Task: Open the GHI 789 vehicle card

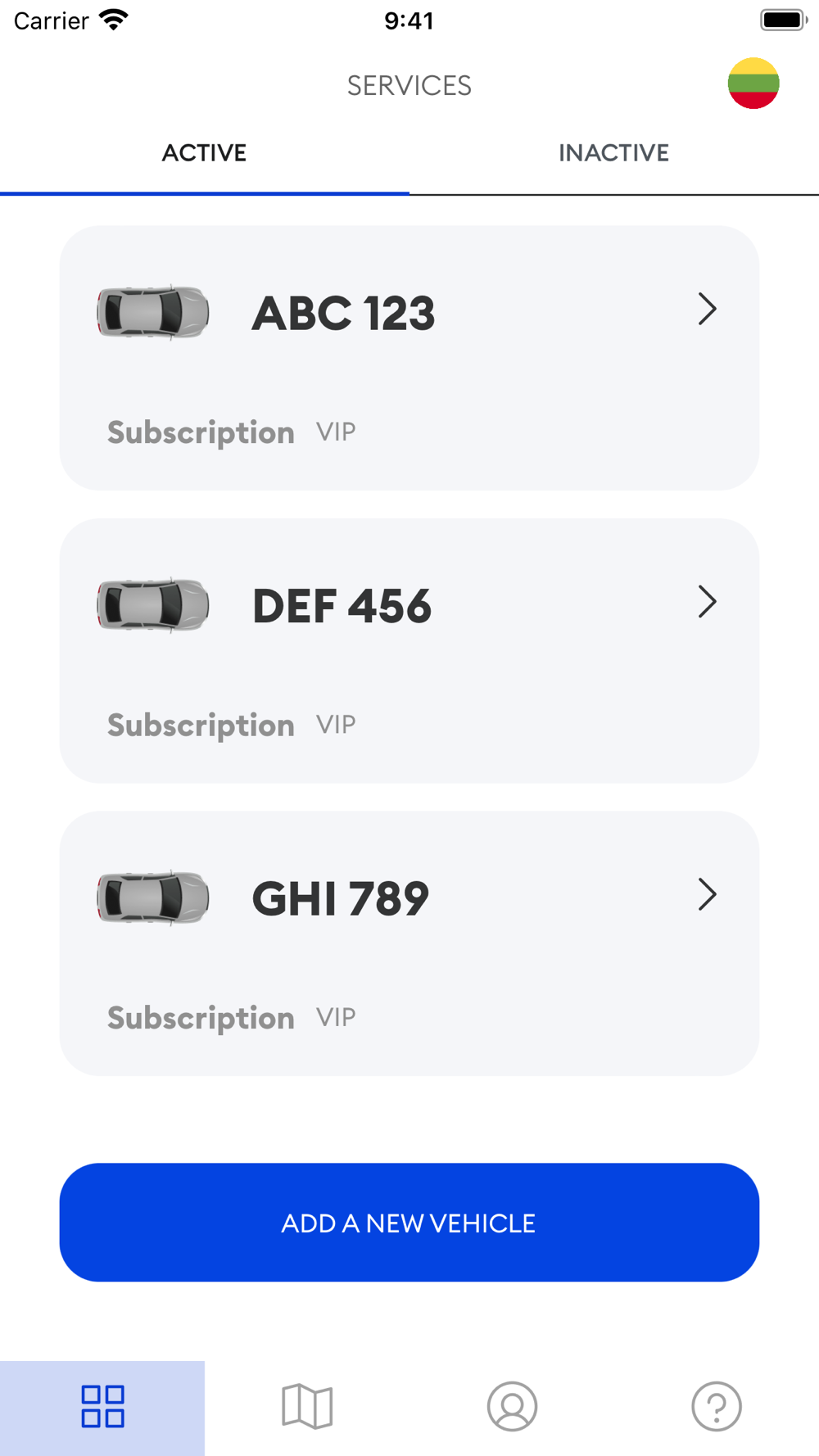Action: [x=409, y=943]
